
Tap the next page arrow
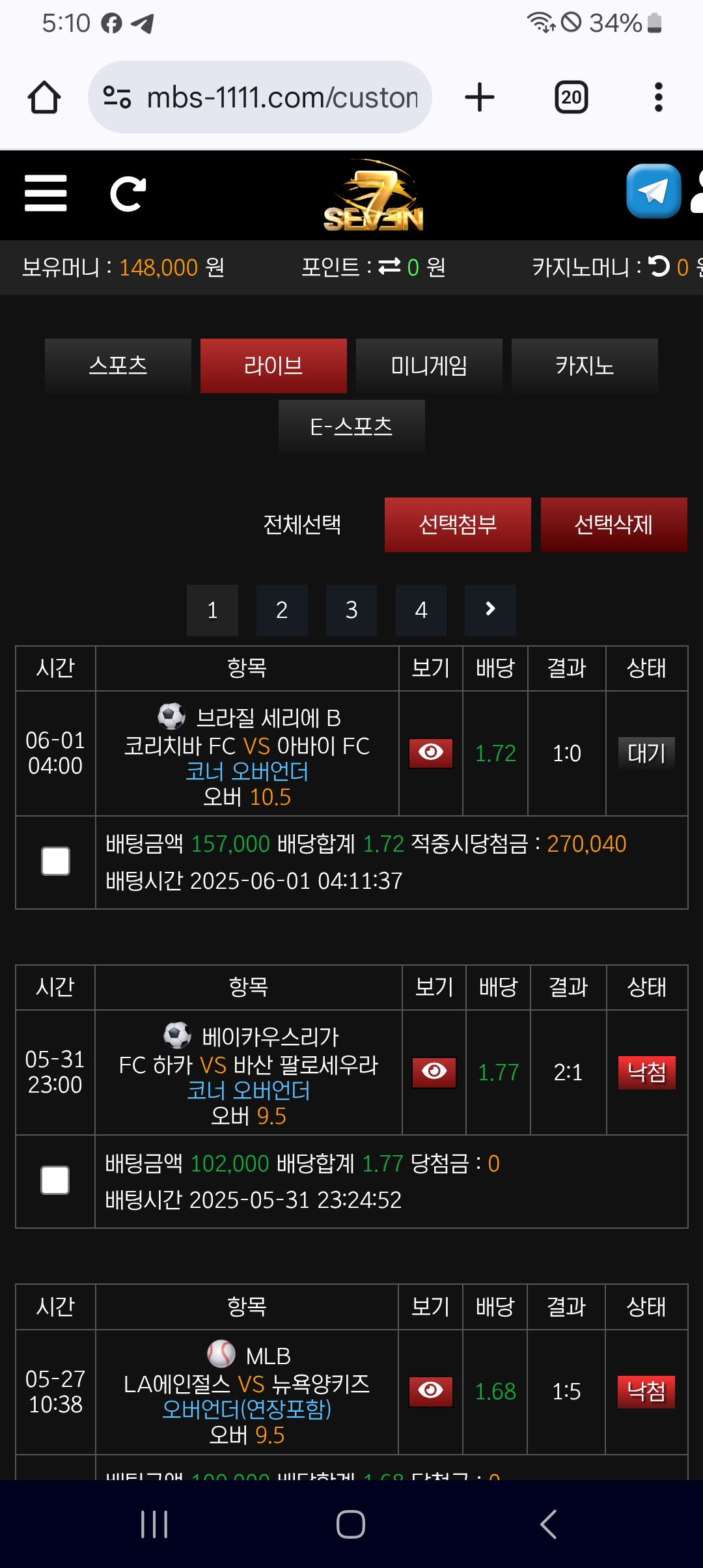(x=490, y=610)
